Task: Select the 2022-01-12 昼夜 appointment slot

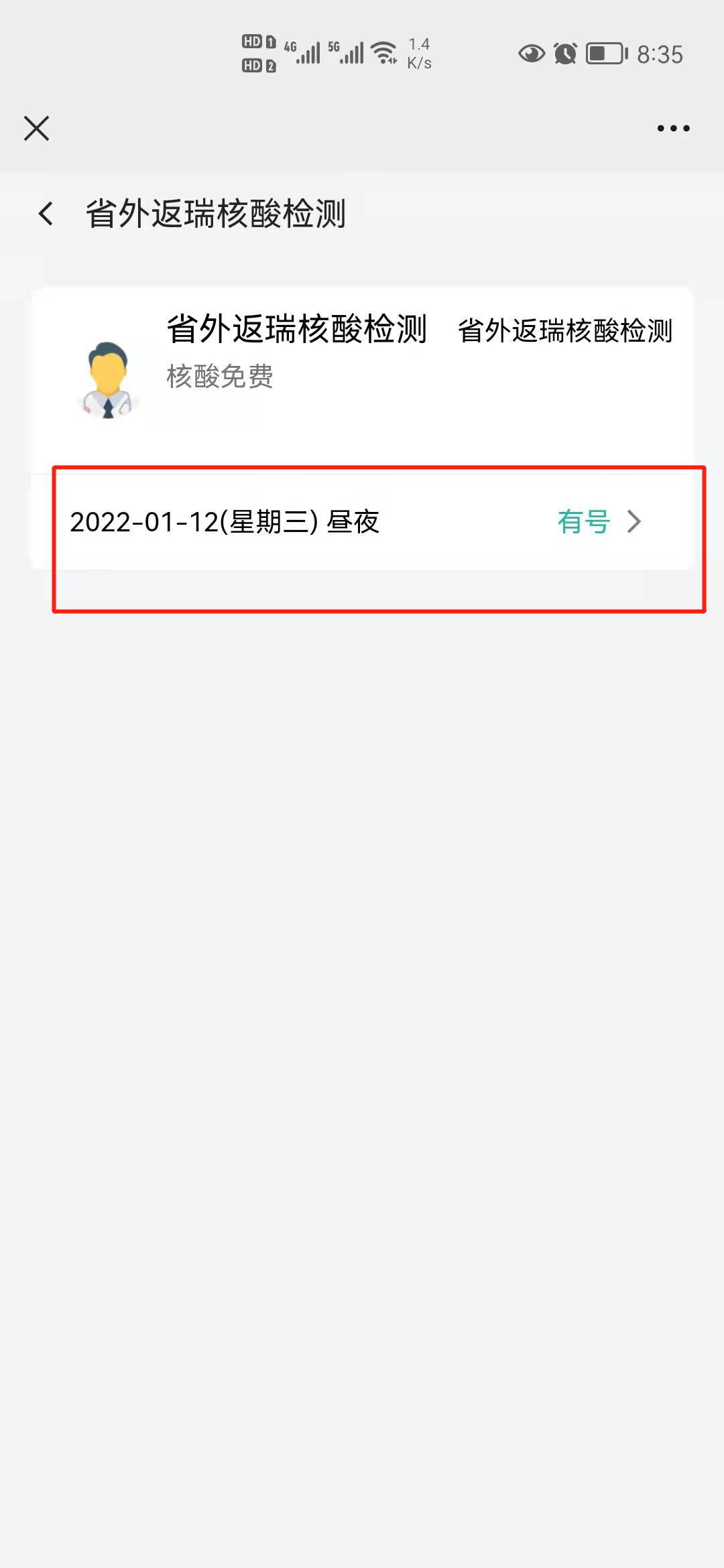Action: [x=362, y=522]
